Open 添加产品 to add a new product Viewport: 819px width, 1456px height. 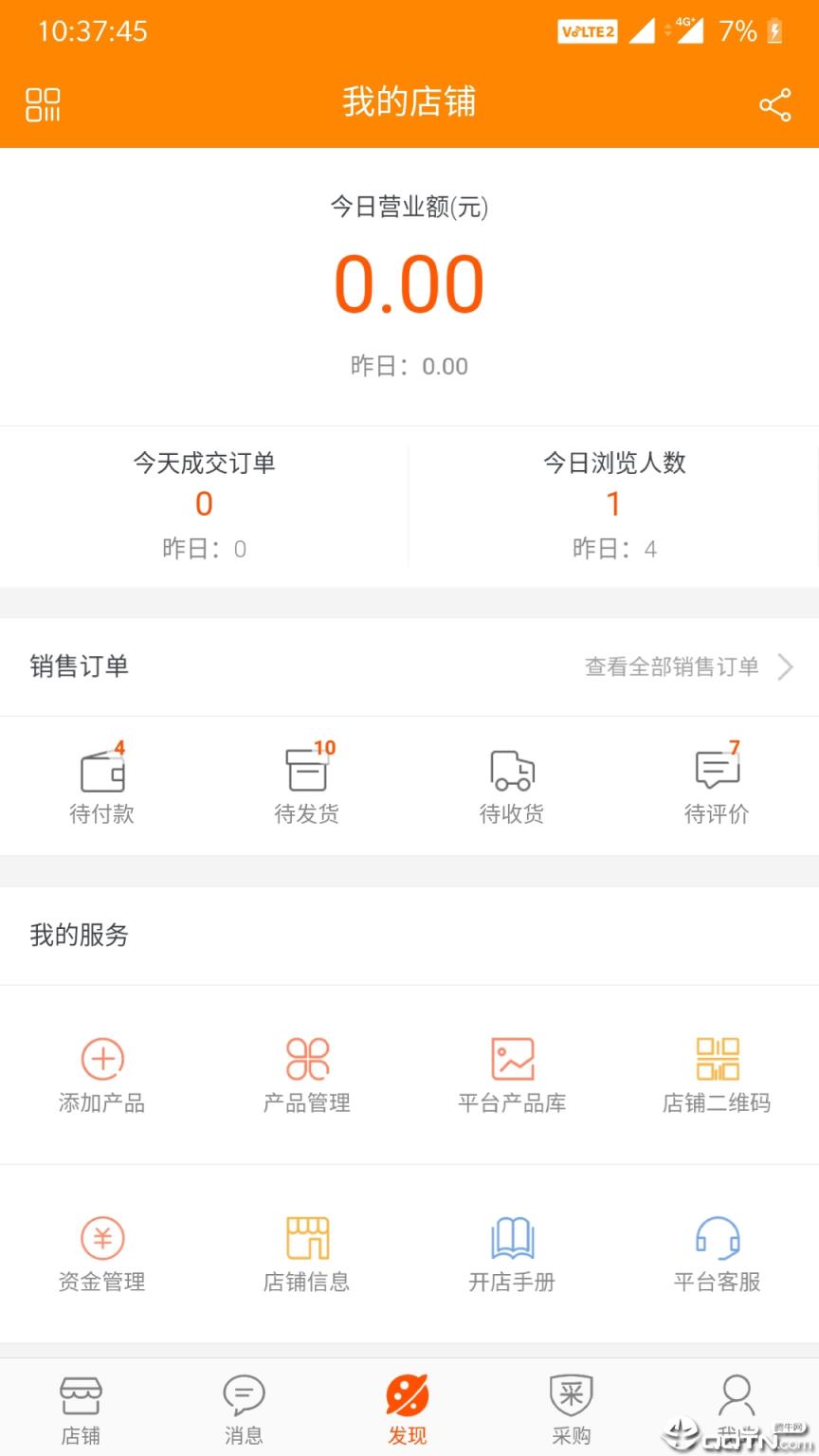[101, 1071]
